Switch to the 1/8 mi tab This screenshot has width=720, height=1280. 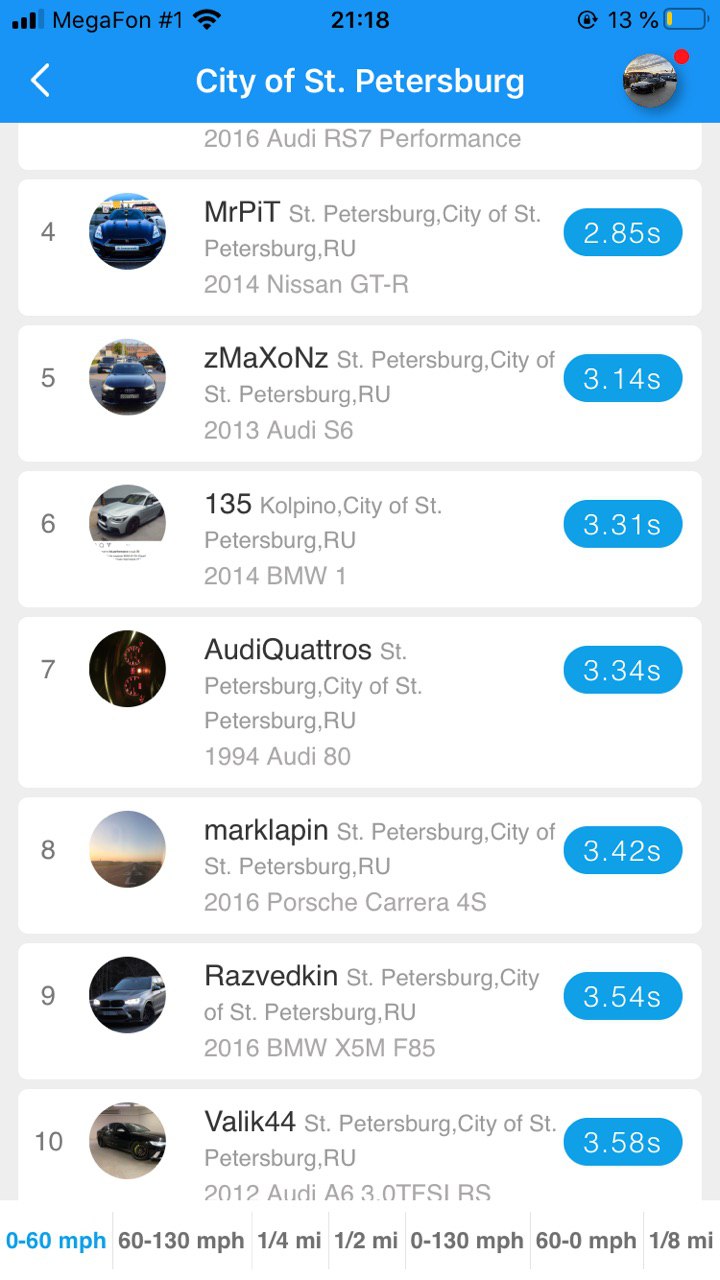coord(681,1240)
